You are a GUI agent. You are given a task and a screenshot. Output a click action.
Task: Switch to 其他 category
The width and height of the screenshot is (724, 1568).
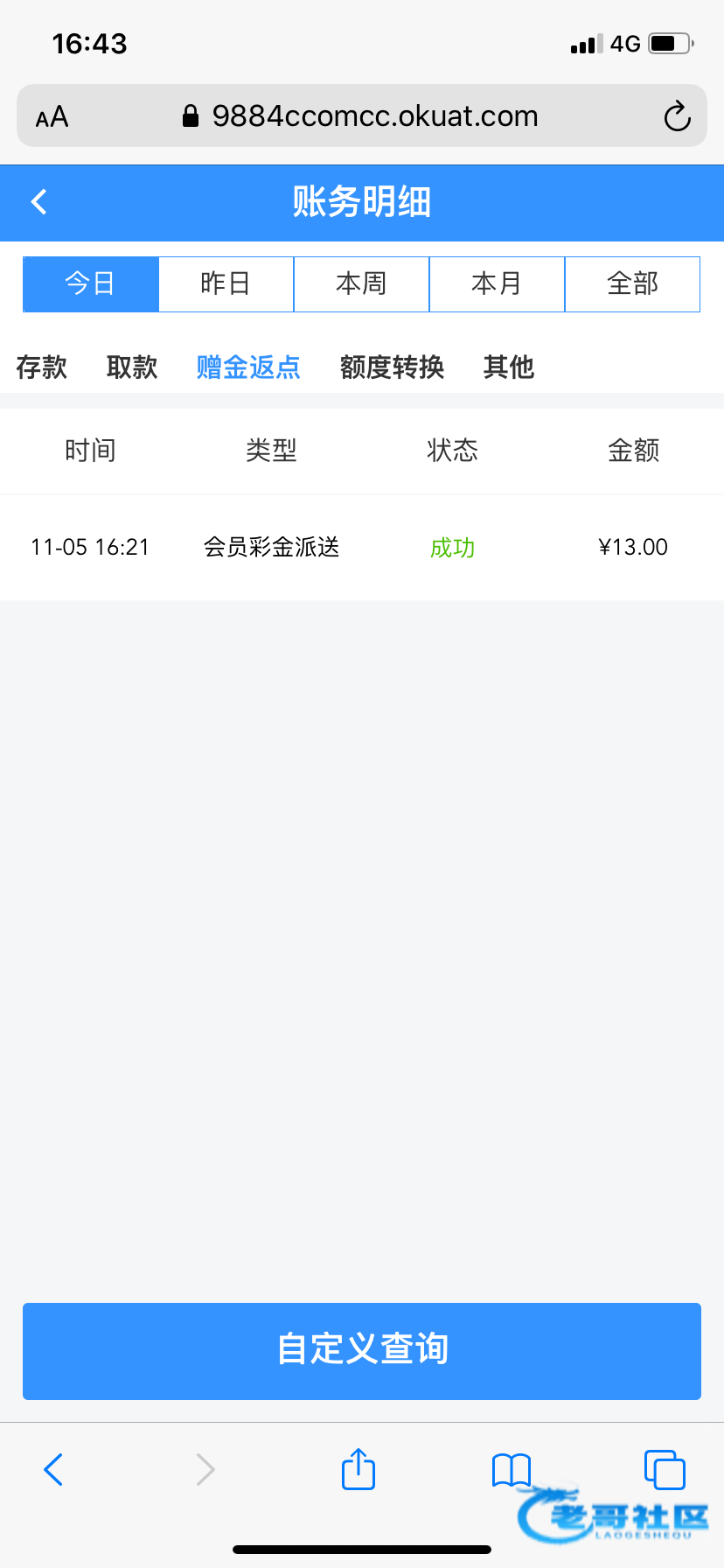[x=509, y=367]
